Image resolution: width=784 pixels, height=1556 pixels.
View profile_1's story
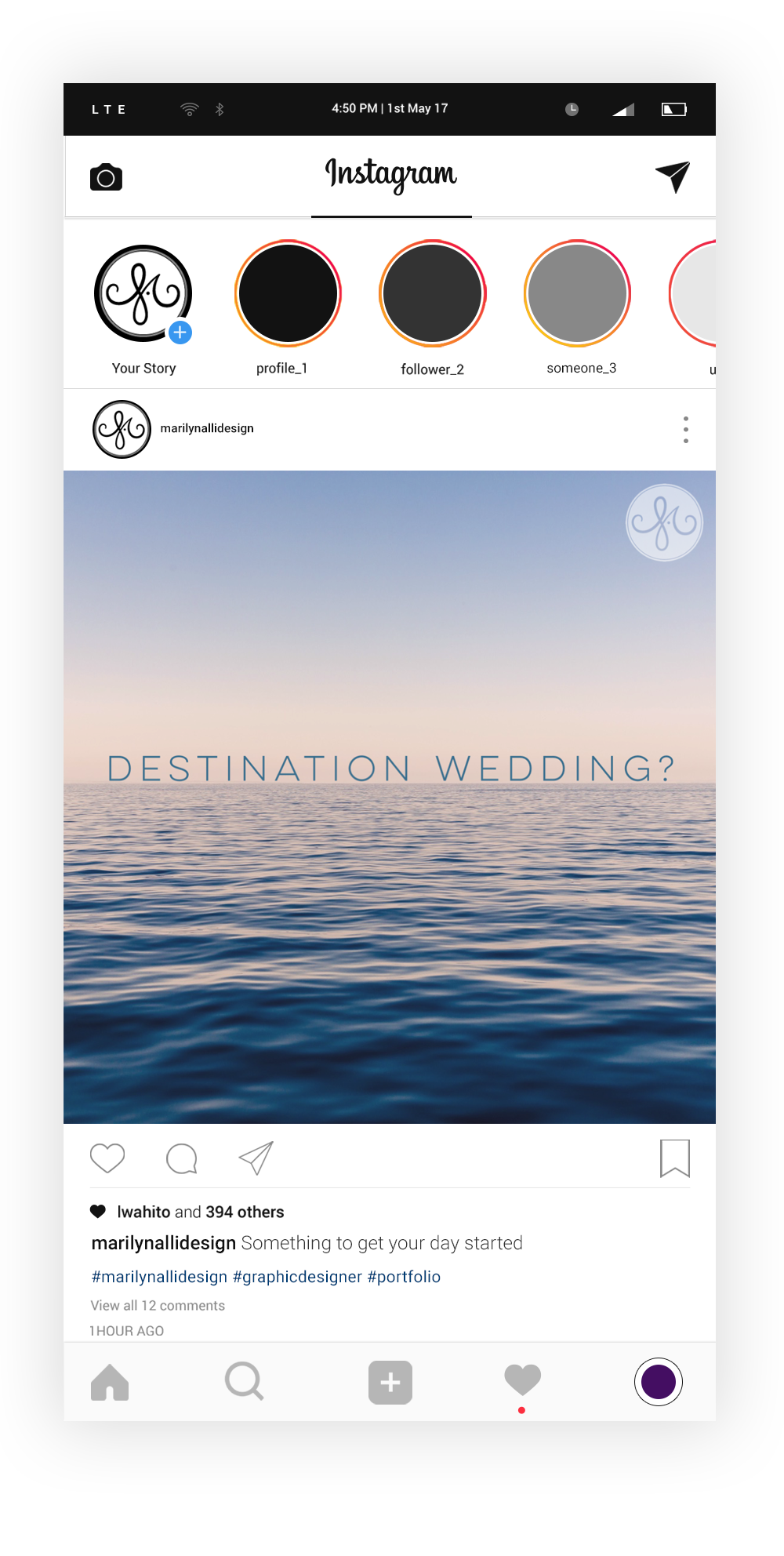coord(288,293)
